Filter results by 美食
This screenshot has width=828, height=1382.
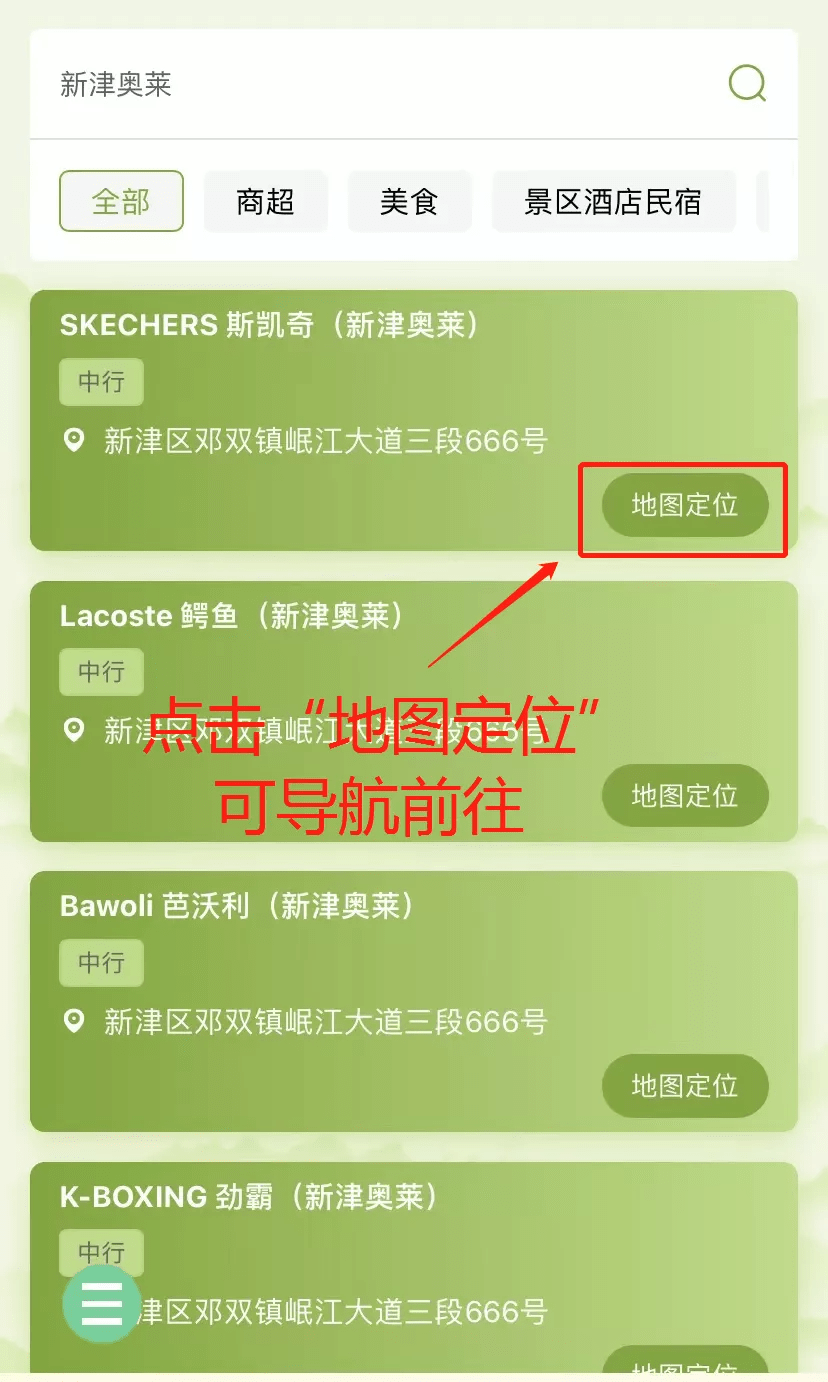pos(409,201)
